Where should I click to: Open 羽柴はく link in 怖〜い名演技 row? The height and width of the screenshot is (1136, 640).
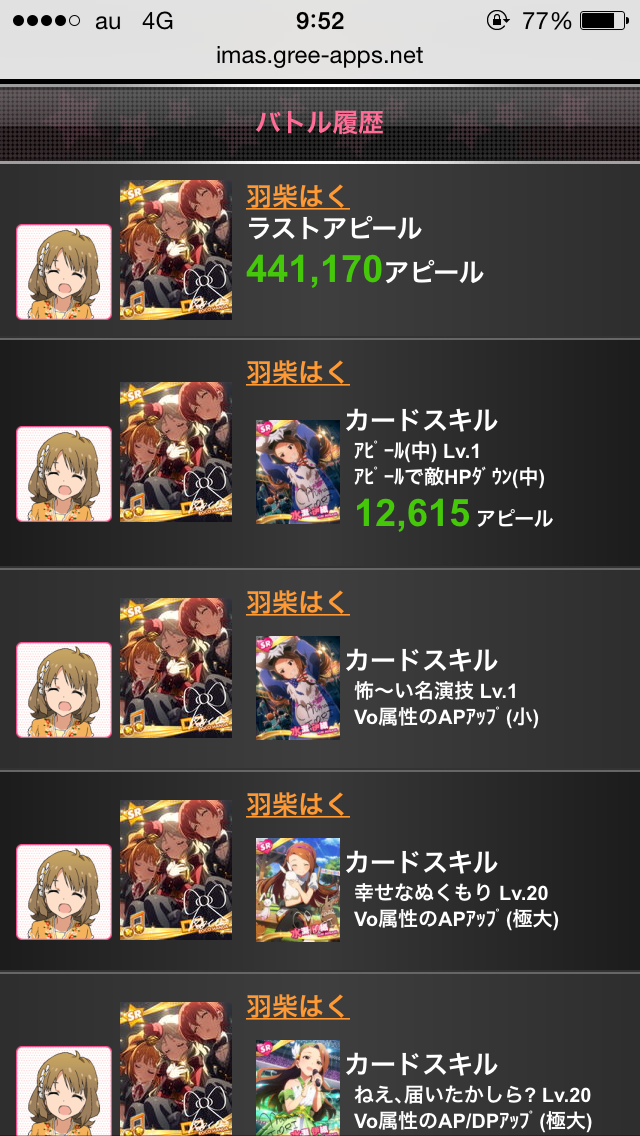click(x=298, y=603)
